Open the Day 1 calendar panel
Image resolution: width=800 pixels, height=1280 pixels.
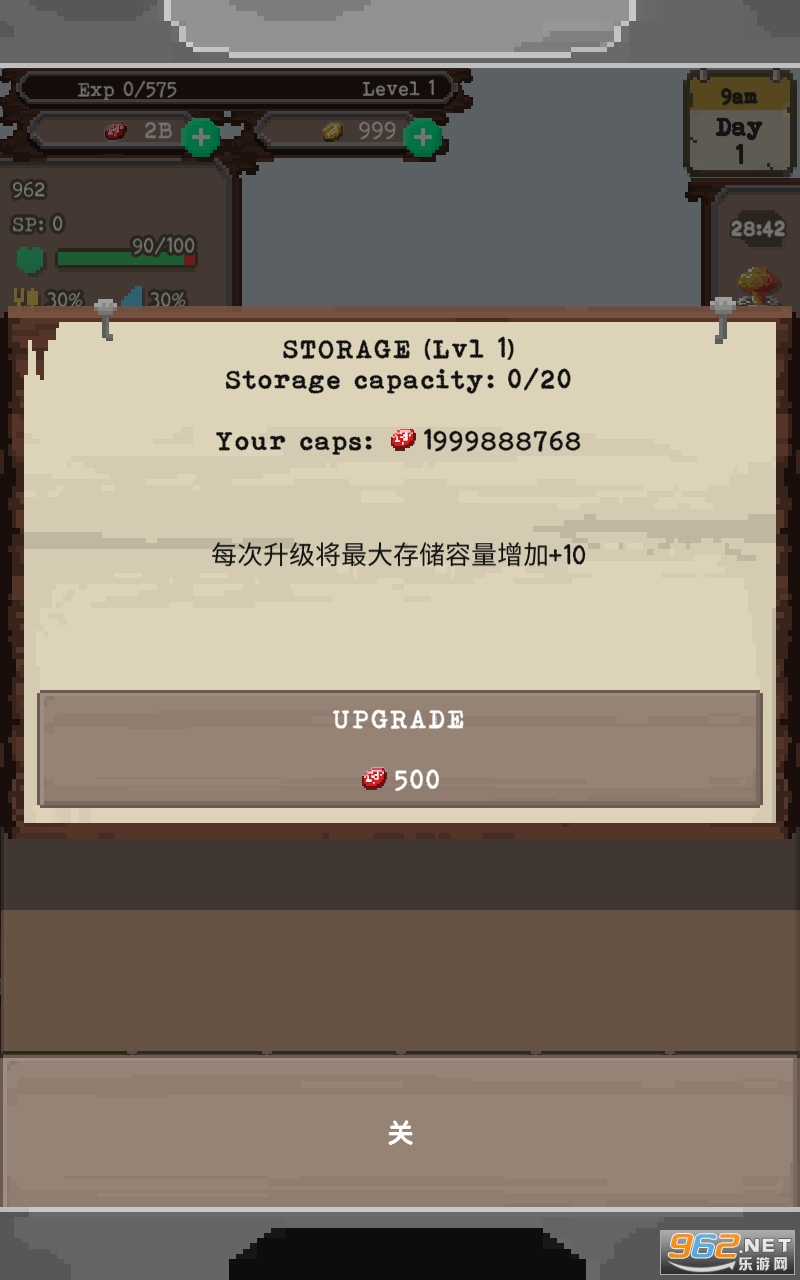pos(738,122)
